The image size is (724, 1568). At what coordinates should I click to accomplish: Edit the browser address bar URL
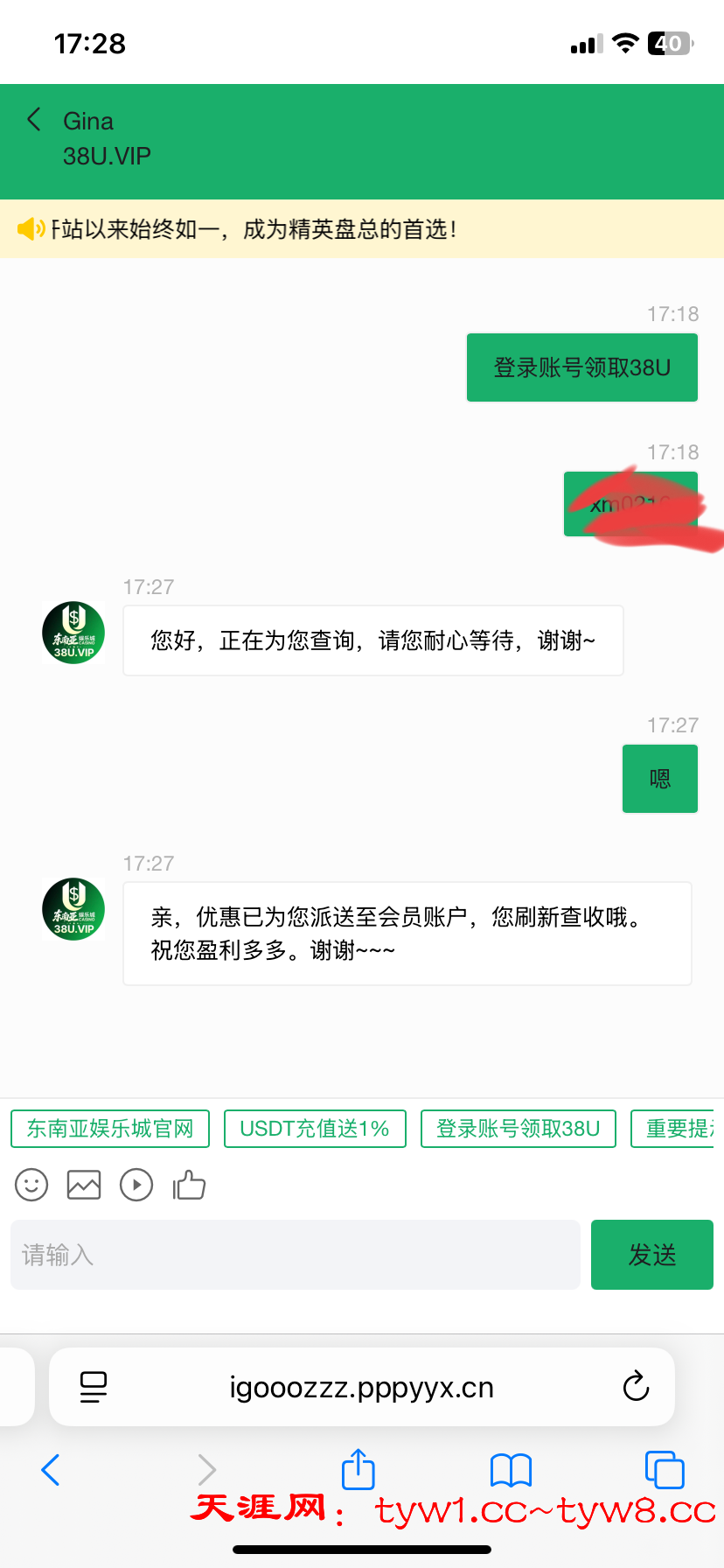362,1387
